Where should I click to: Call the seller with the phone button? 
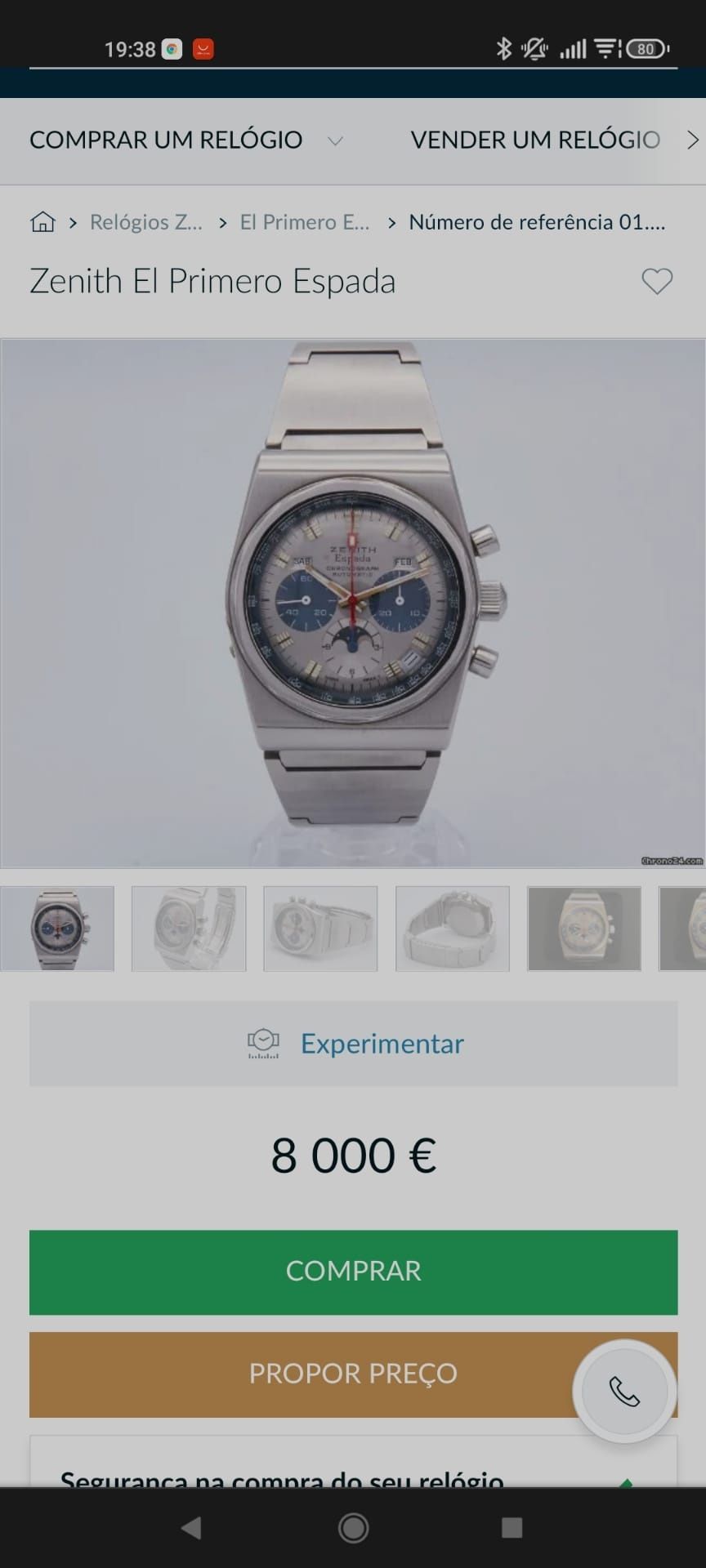[x=625, y=1391]
